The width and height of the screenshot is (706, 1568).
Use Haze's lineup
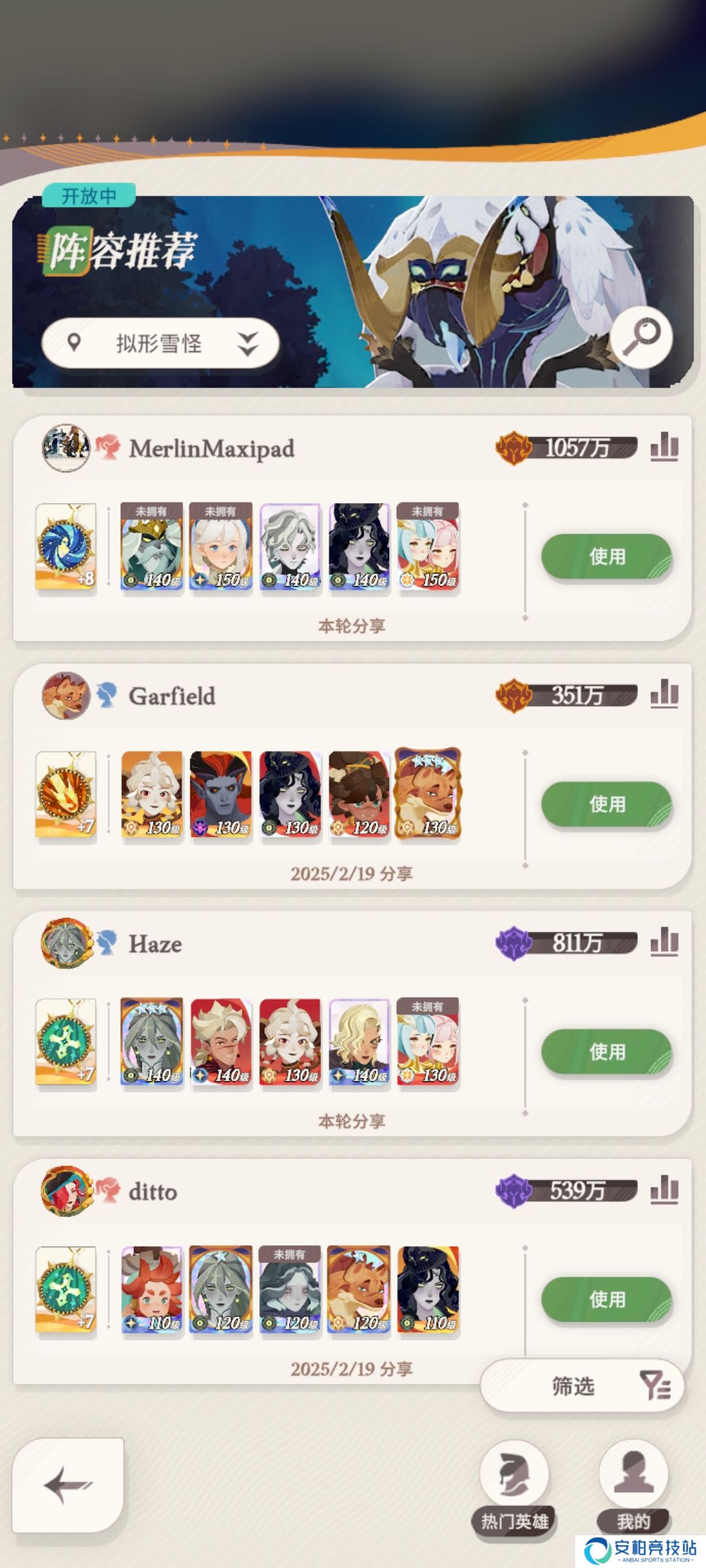(606, 1052)
